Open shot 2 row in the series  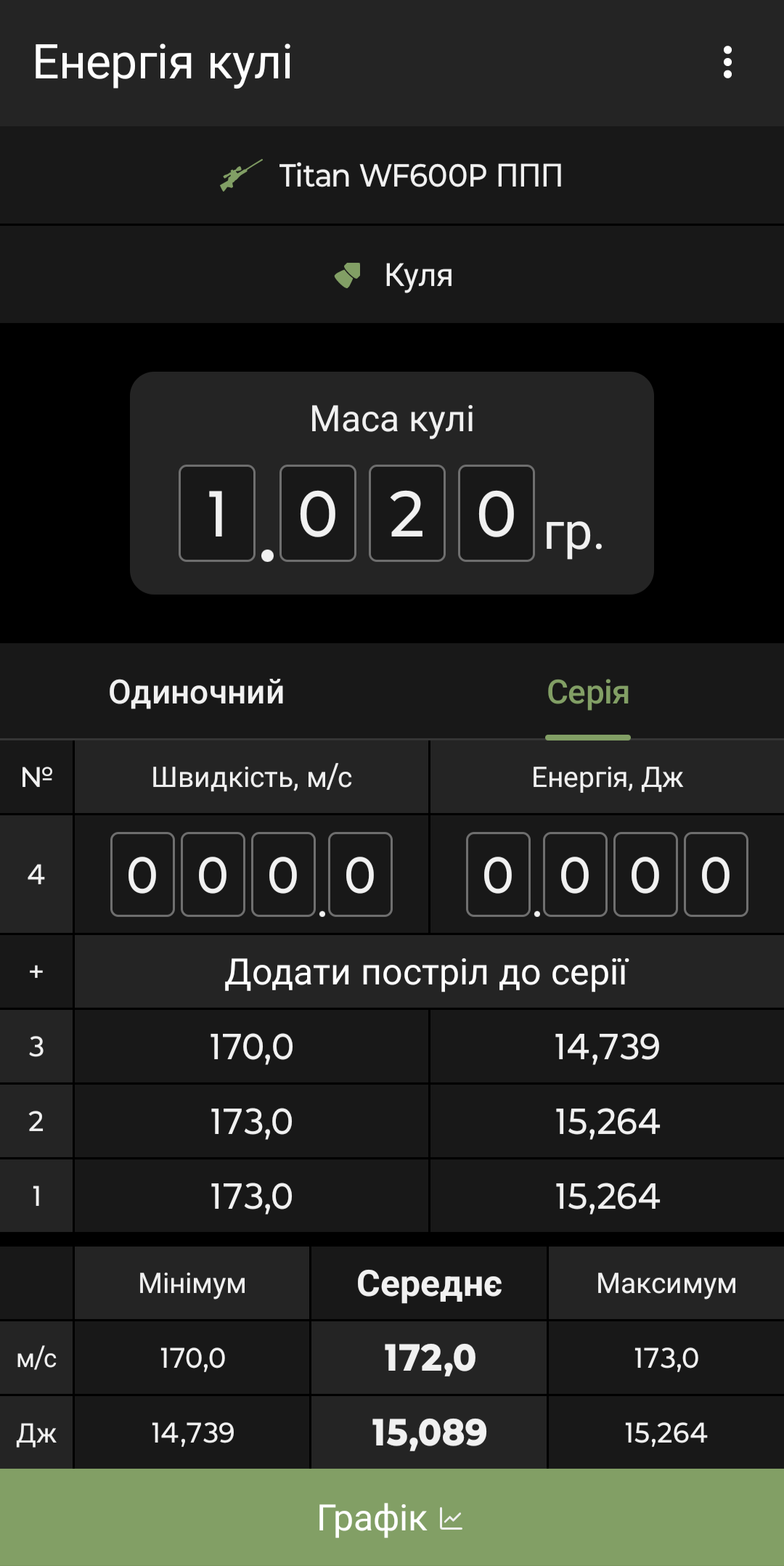(392, 1122)
